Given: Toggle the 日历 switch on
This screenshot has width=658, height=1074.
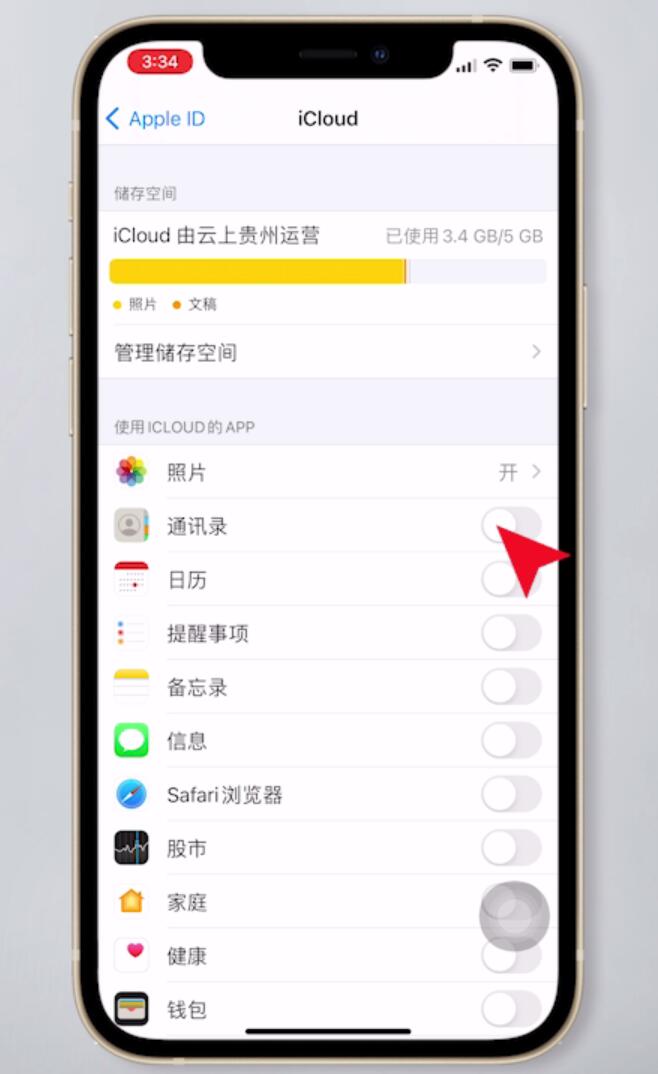Looking at the screenshot, I should [x=511, y=579].
